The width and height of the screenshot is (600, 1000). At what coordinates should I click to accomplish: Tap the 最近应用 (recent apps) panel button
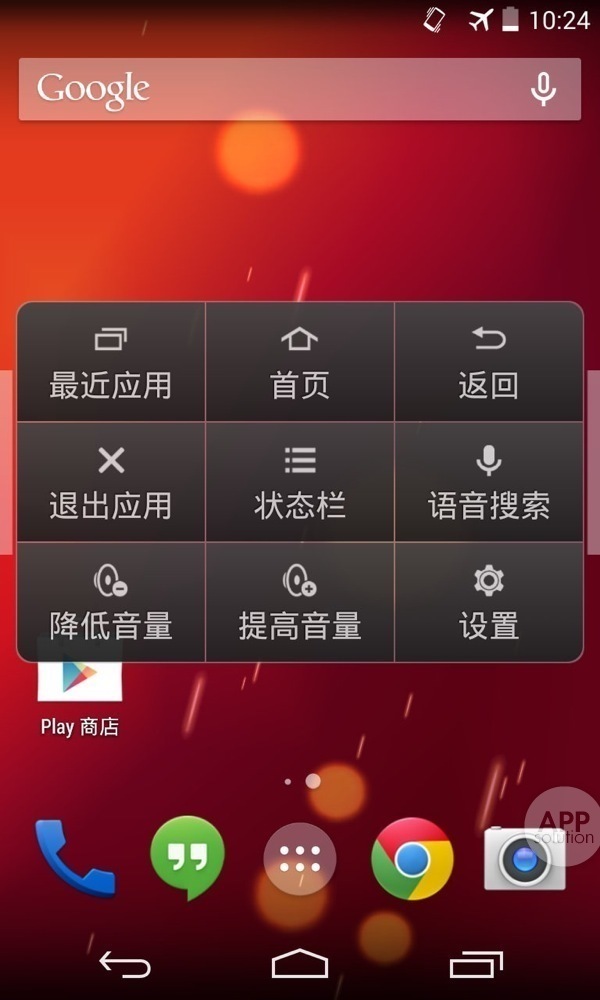click(x=111, y=363)
